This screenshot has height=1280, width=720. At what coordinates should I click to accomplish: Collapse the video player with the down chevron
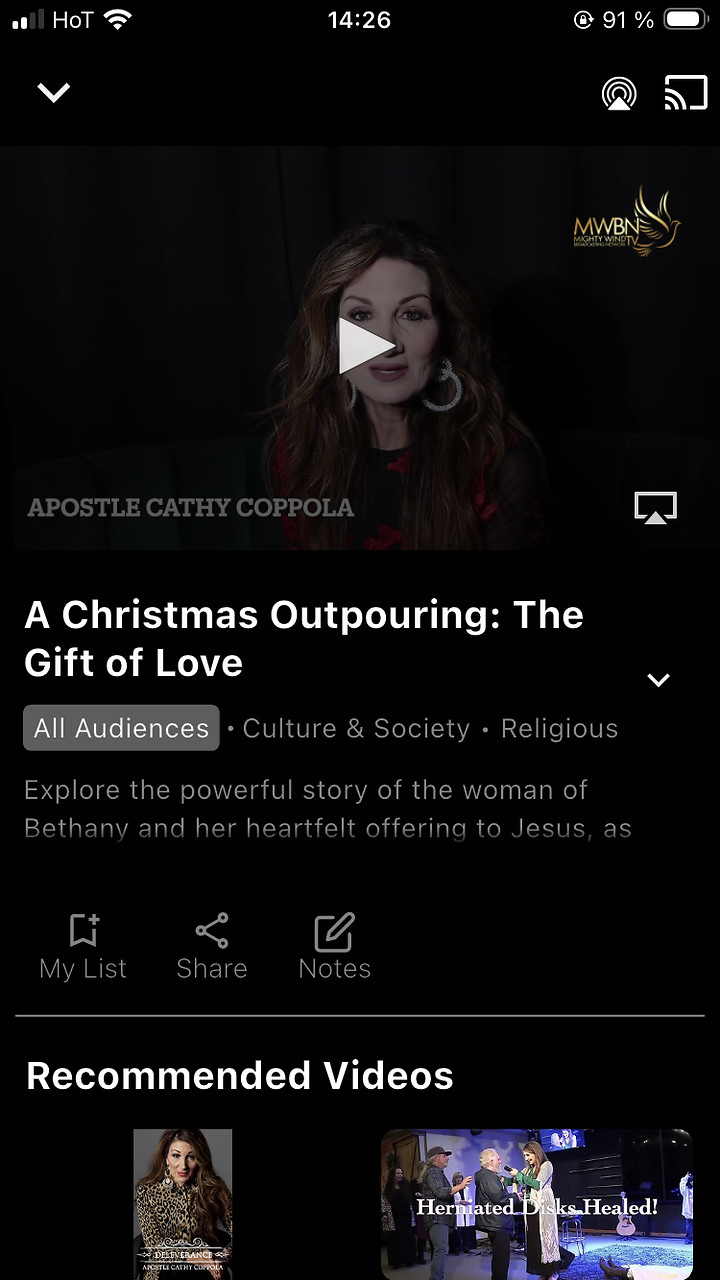[x=54, y=93]
